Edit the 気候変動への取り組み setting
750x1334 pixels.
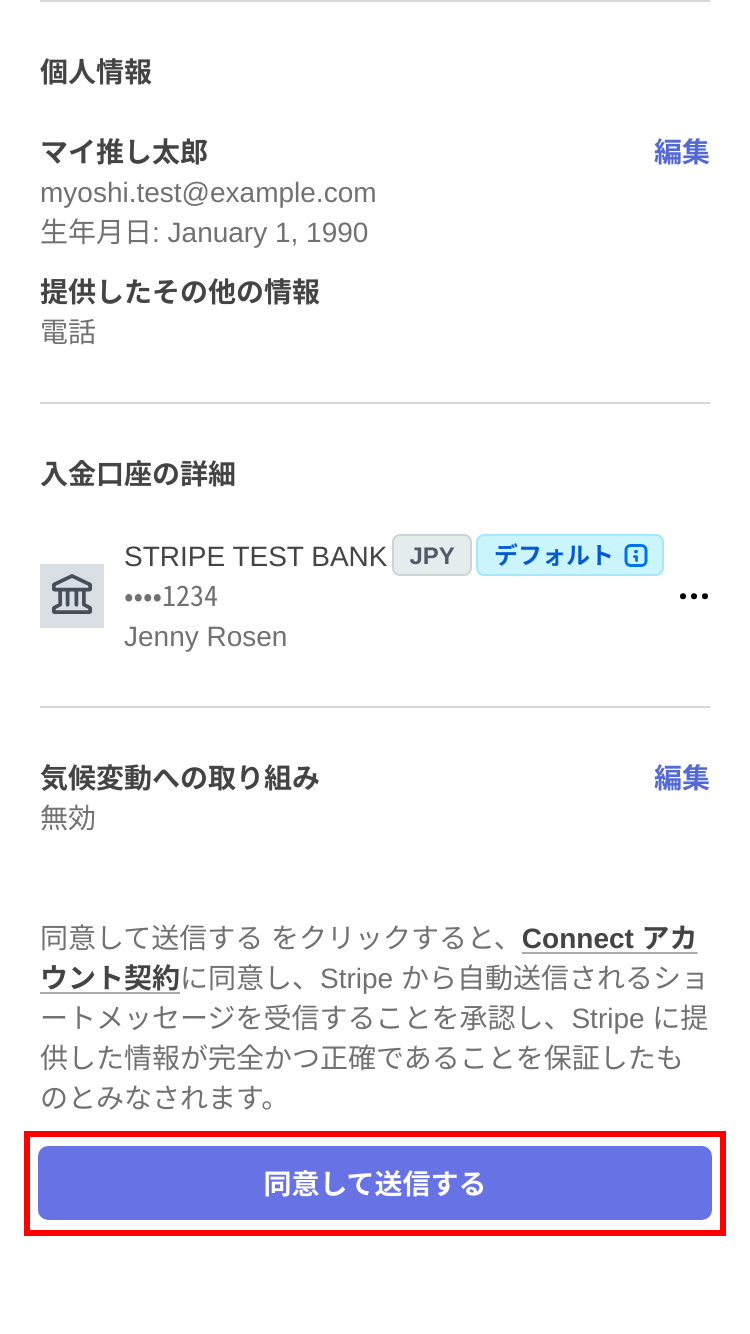click(x=681, y=778)
